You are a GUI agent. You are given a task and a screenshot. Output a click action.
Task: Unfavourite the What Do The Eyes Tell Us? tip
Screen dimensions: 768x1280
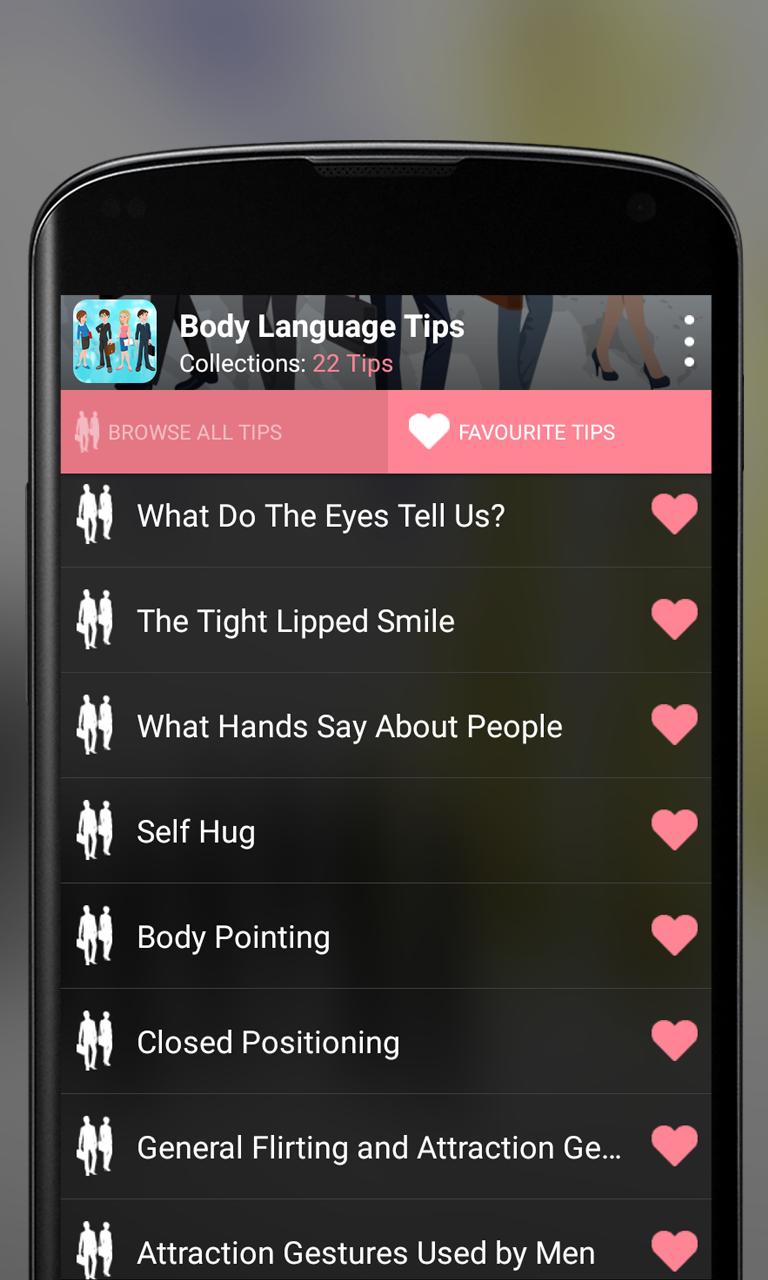(x=674, y=514)
